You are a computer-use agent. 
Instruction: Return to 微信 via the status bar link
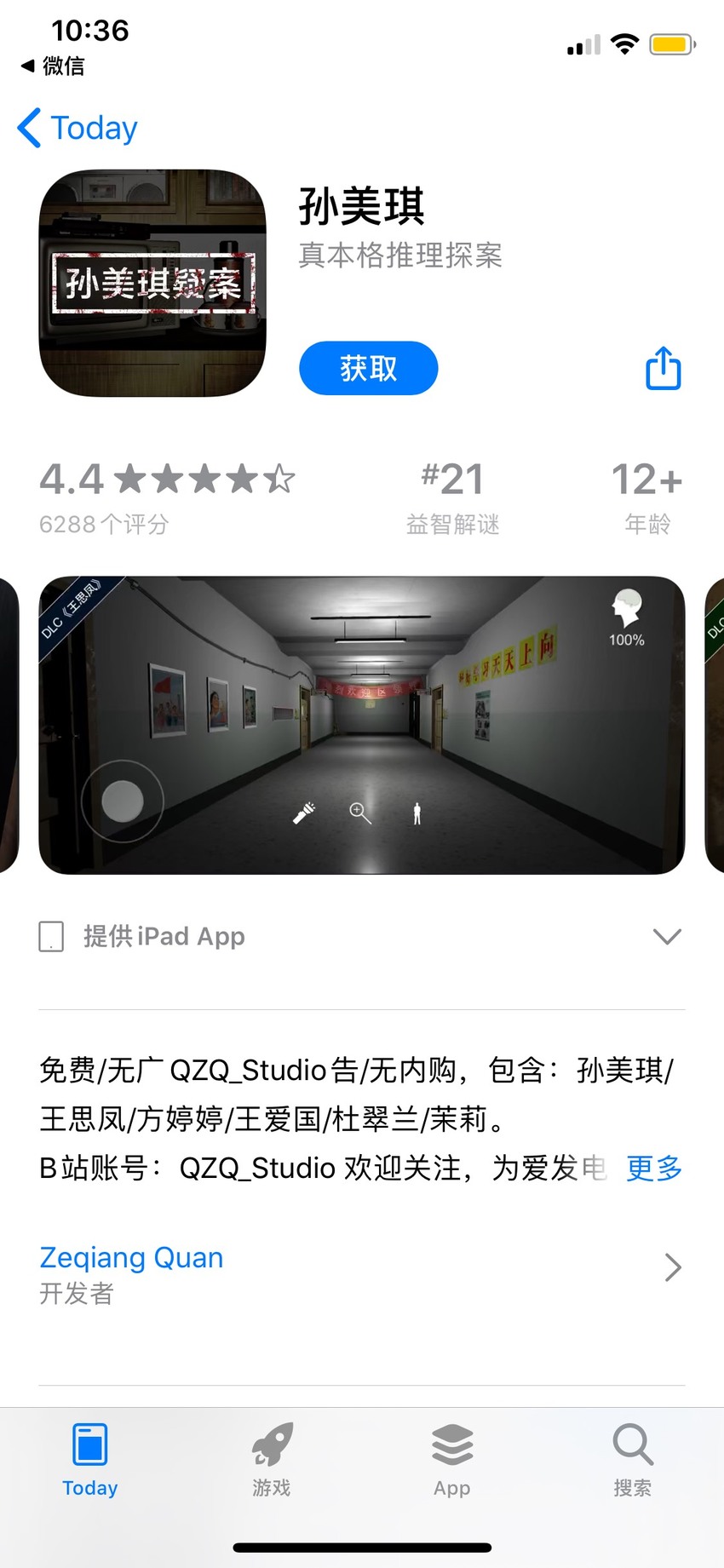coord(53,66)
